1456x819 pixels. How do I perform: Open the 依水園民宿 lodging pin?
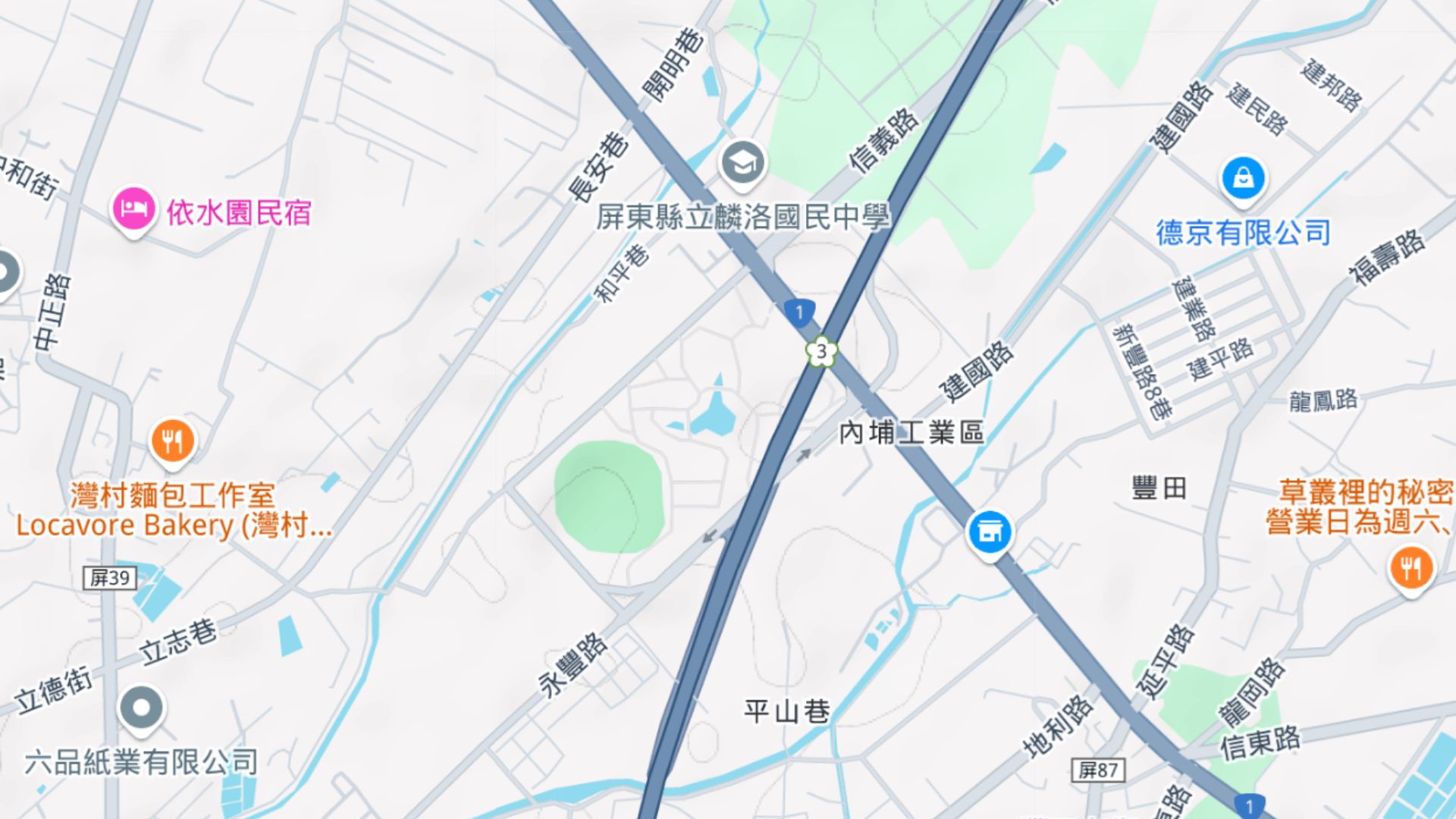pyautogui.click(x=133, y=209)
